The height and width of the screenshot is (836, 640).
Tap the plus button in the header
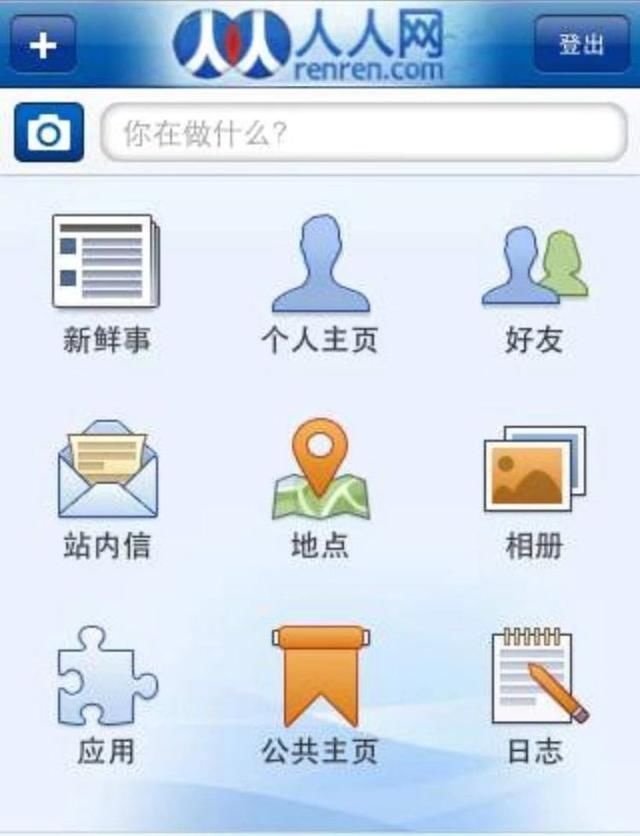tap(44, 45)
